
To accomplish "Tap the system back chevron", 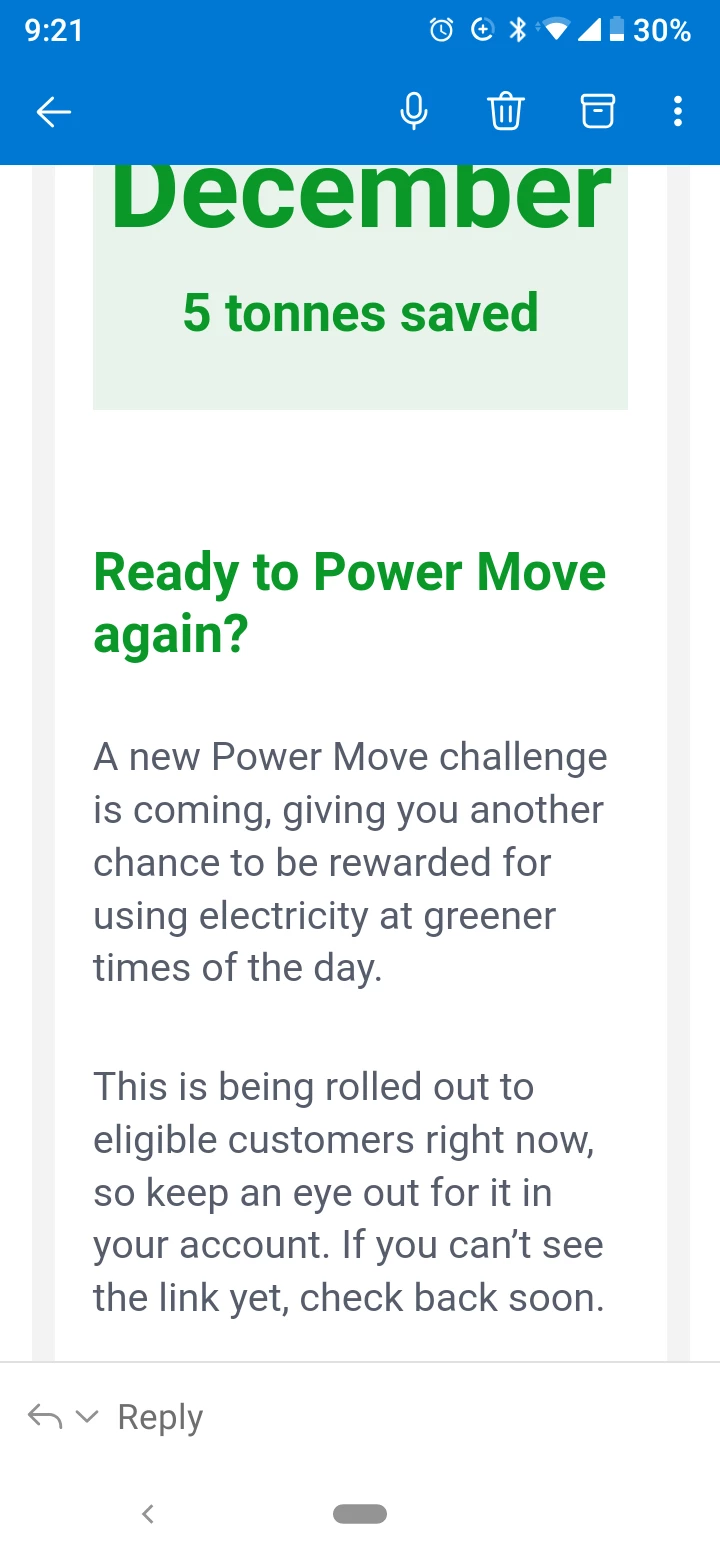I will coord(148,1514).
